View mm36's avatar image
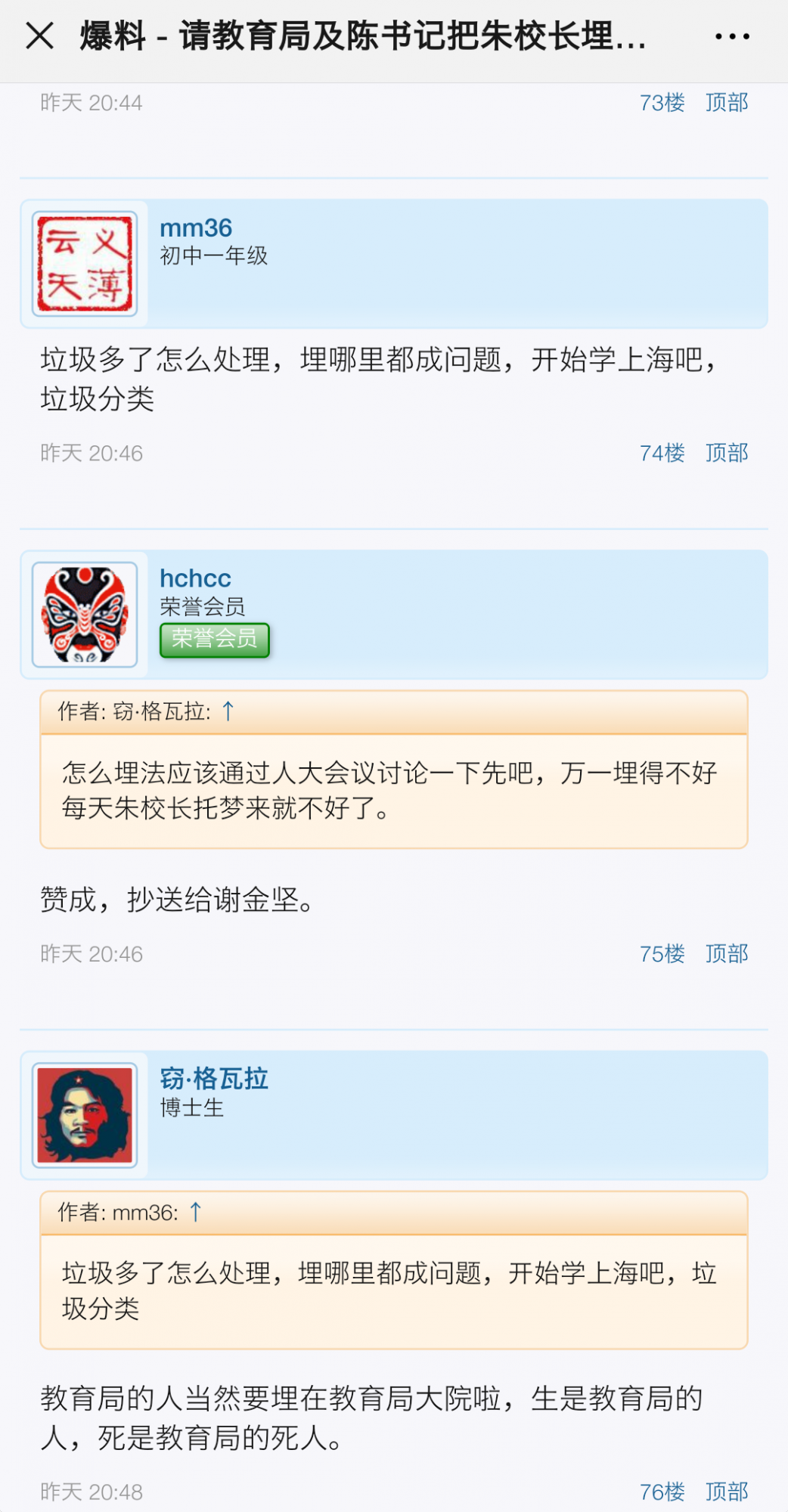This screenshot has height=1512, width=788. 85,264
